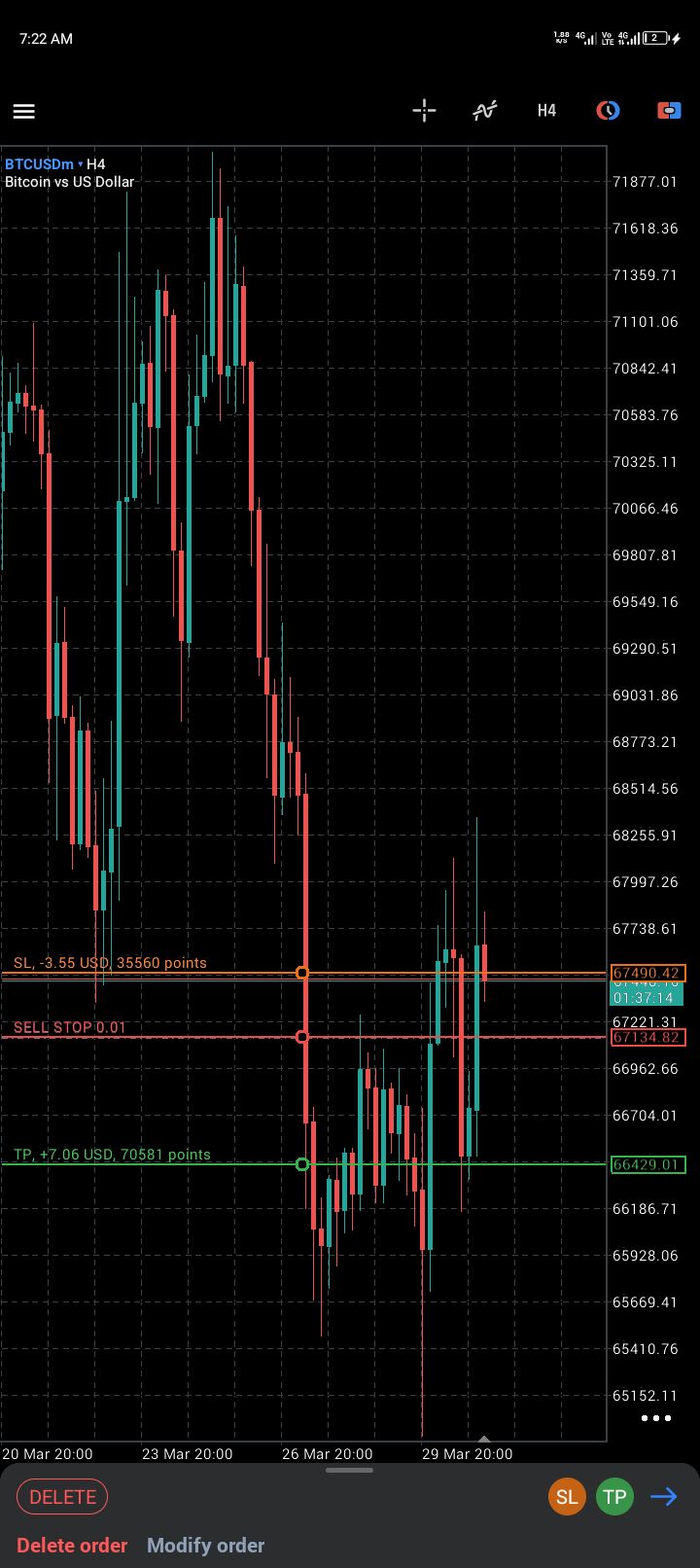Tap the blue arrow to proceed
The width and height of the screenshot is (700, 1568).
pyautogui.click(x=664, y=1497)
